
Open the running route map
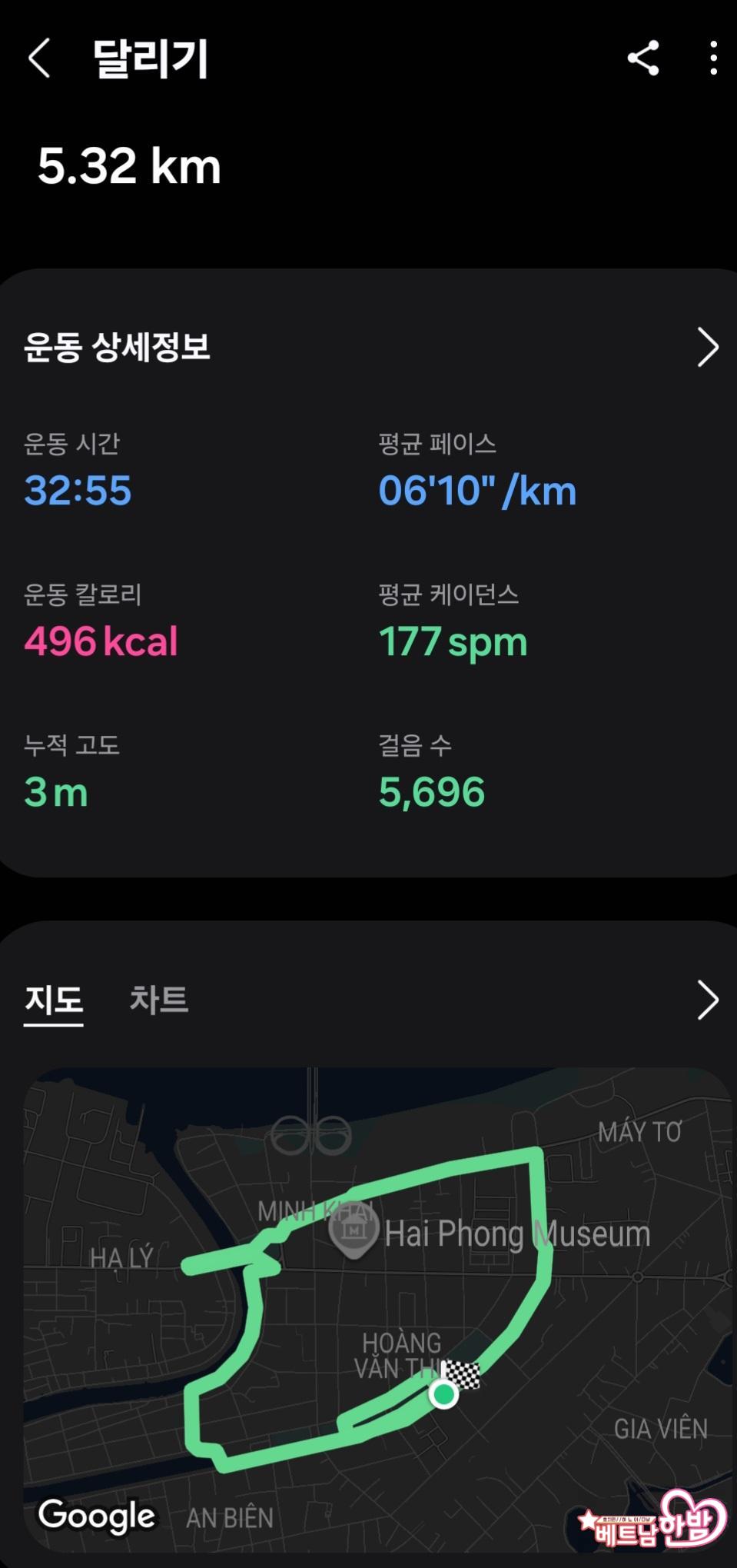pyautogui.click(x=377, y=1307)
